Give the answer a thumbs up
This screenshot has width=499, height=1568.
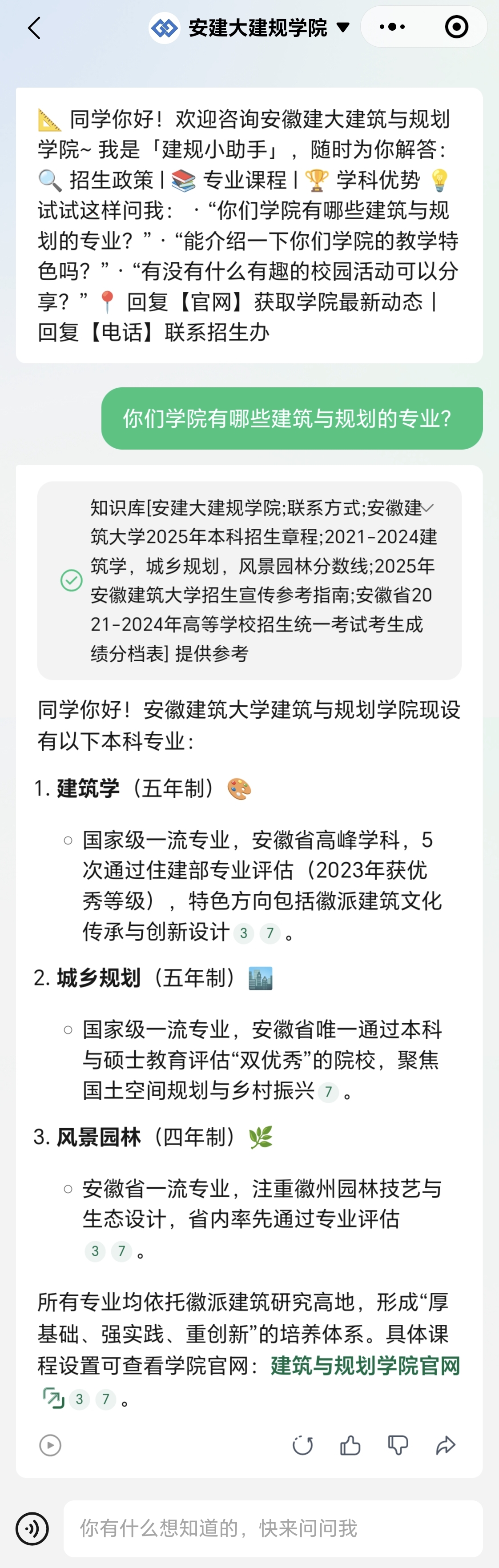click(x=350, y=1445)
